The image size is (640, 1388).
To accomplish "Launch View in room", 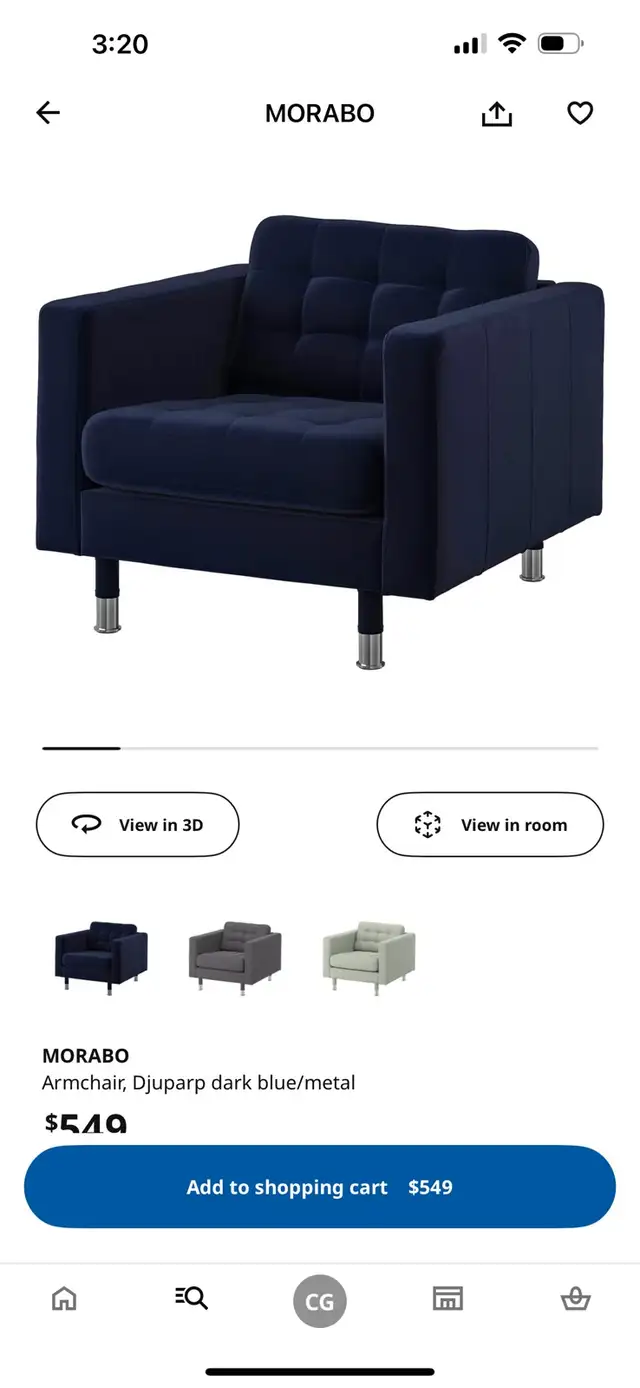I will click(x=490, y=825).
